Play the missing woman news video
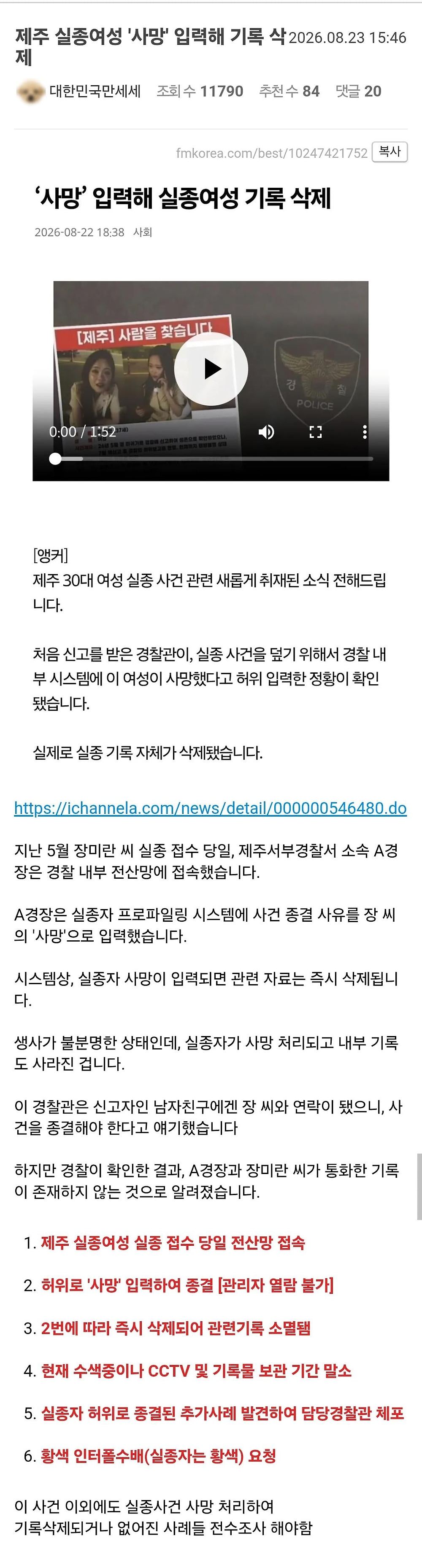The image size is (422, 1568). (211, 369)
